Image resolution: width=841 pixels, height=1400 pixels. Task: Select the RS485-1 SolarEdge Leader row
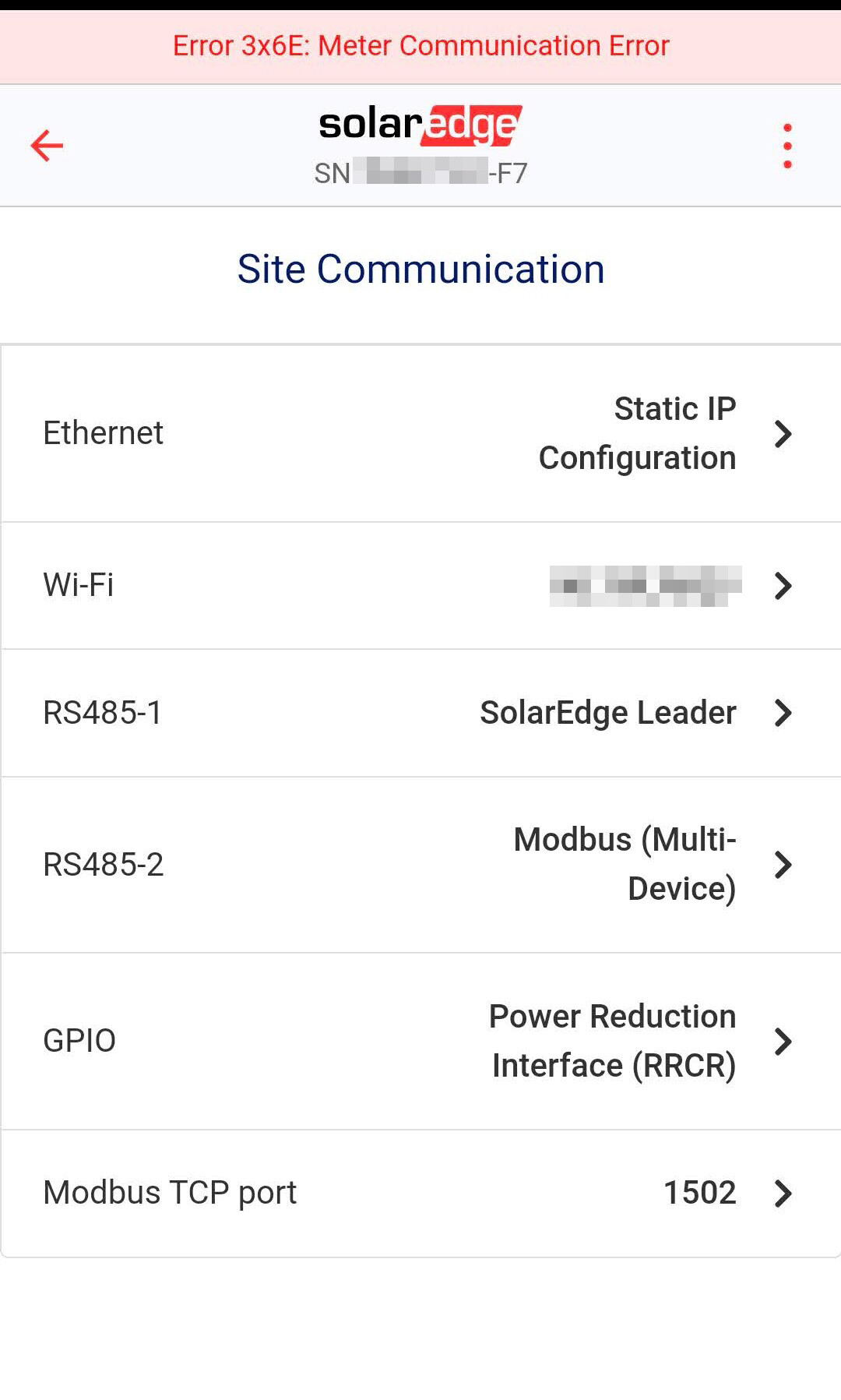pos(420,713)
